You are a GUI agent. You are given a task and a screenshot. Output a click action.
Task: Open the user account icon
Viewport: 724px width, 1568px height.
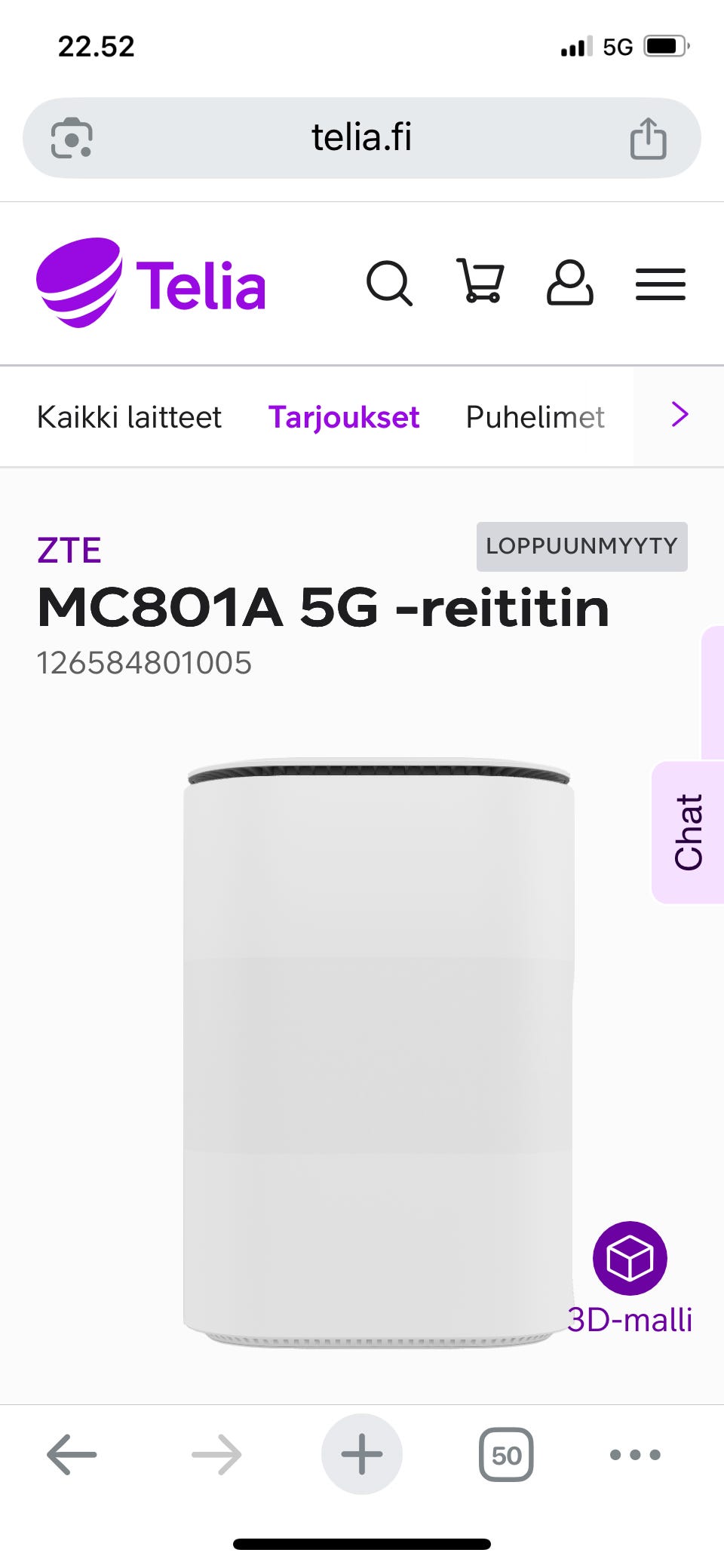pyautogui.click(x=569, y=284)
